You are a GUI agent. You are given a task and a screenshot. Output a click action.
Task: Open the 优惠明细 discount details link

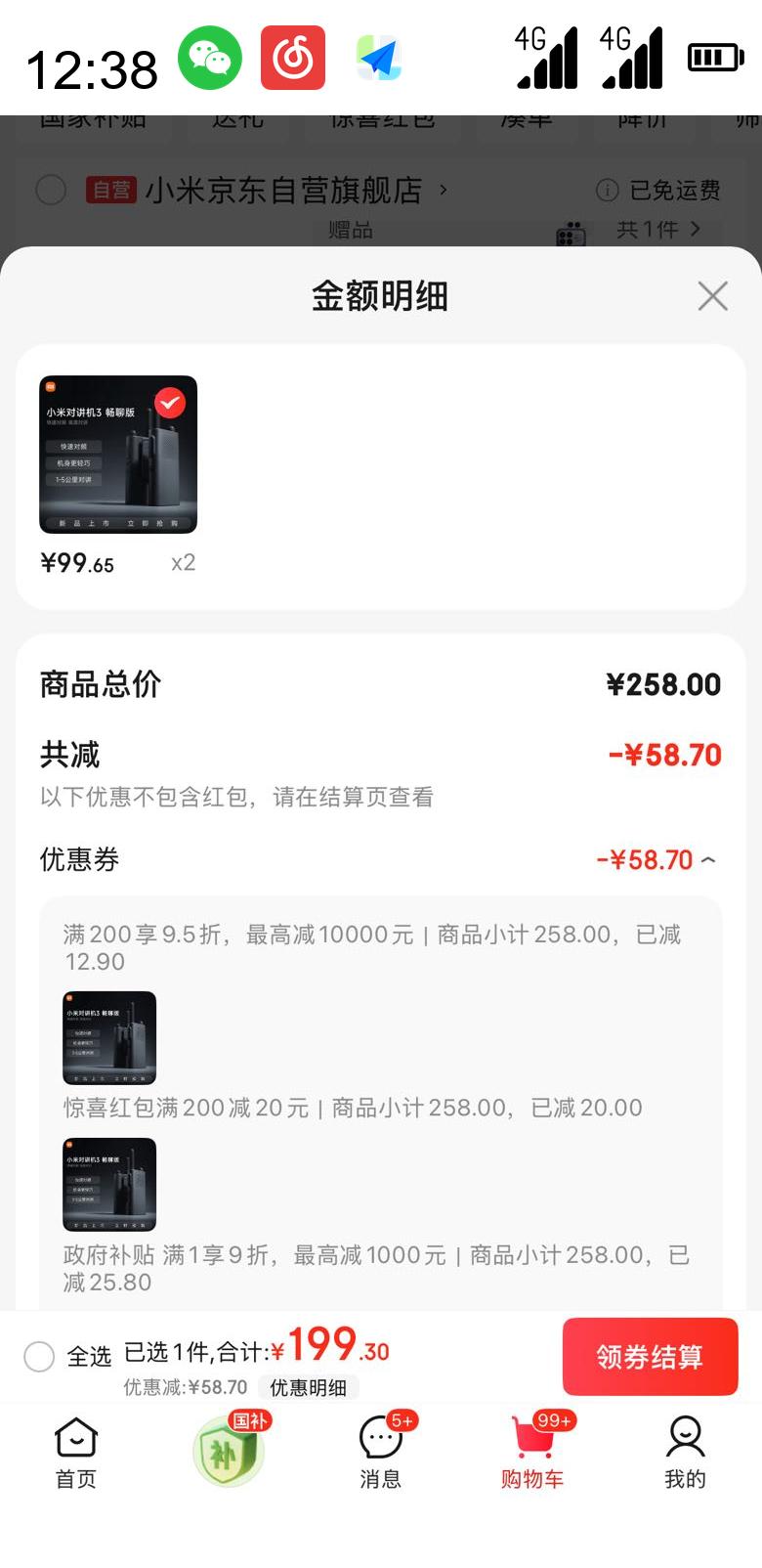coord(309,1387)
